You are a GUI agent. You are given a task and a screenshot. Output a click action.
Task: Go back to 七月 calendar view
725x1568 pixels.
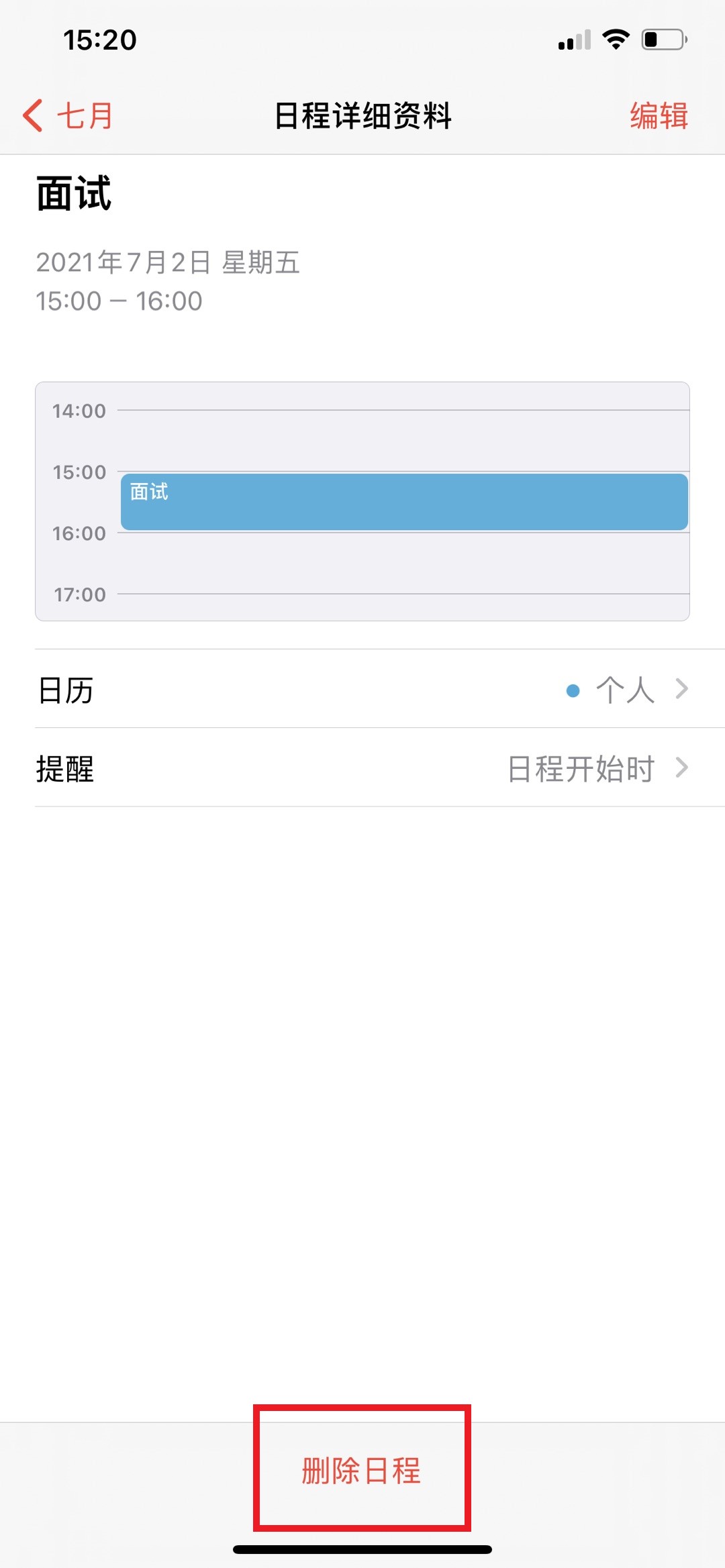tap(68, 115)
